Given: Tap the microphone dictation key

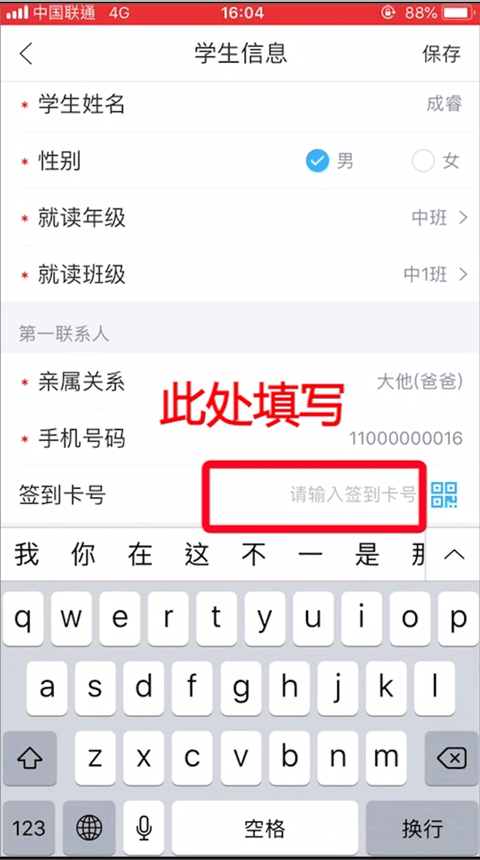Looking at the screenshot, I should (144, 827).
